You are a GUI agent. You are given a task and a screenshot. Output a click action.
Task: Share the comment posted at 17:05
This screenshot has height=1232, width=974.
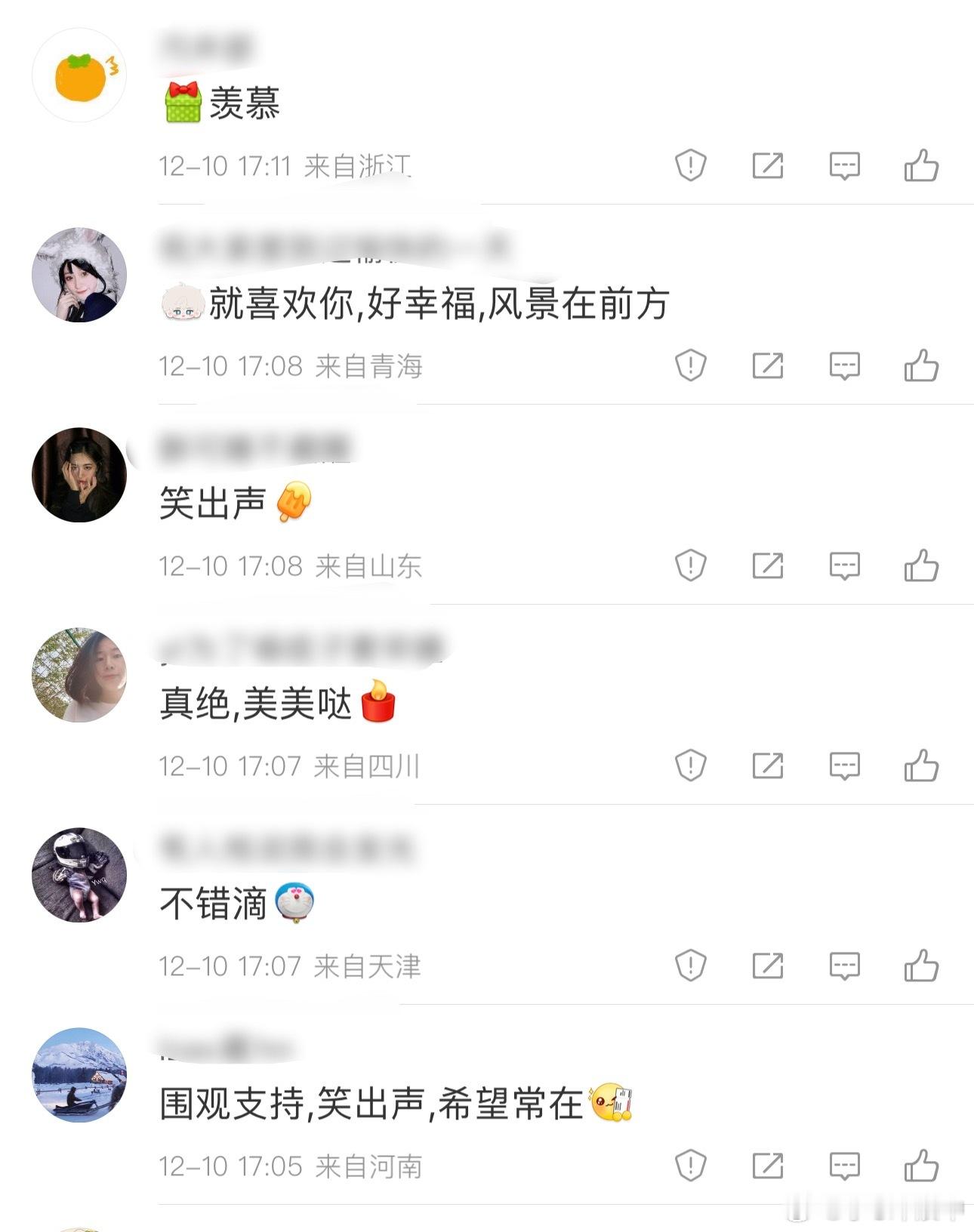tap(769, 1166)
